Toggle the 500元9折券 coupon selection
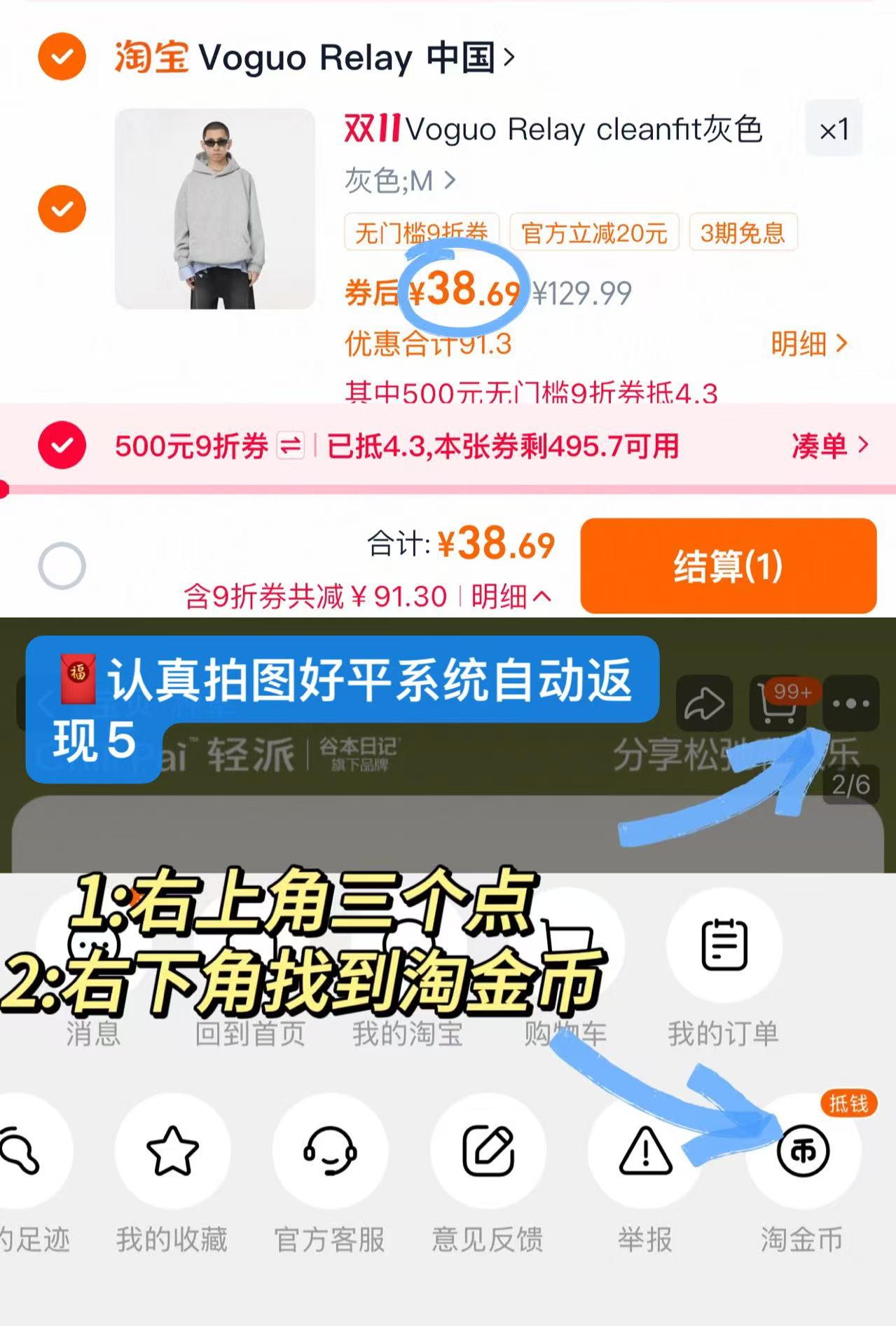This screenshot has width=896, height=1326. tap(63, 444)
